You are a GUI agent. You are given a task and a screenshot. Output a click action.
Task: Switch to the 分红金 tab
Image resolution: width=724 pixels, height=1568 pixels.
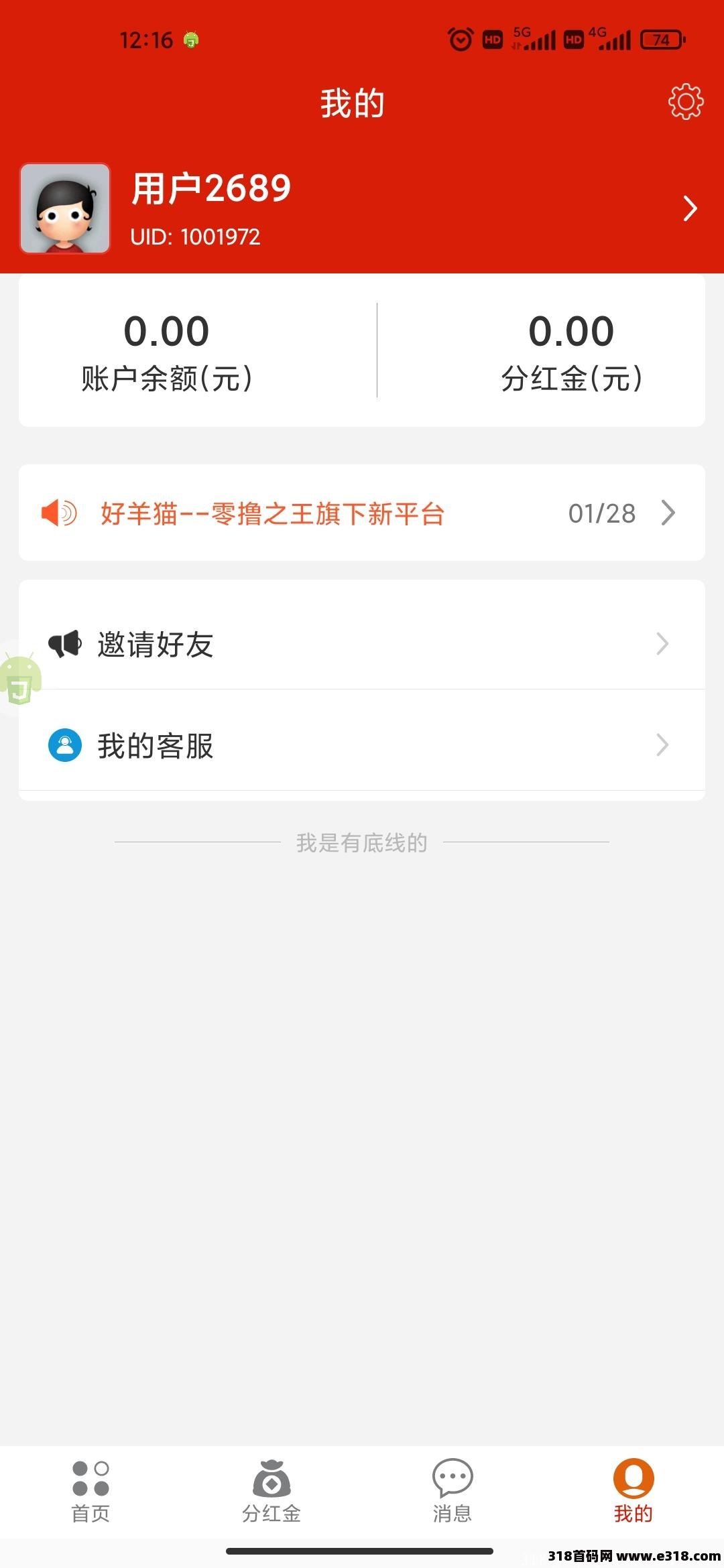[x=271, y=1494]
